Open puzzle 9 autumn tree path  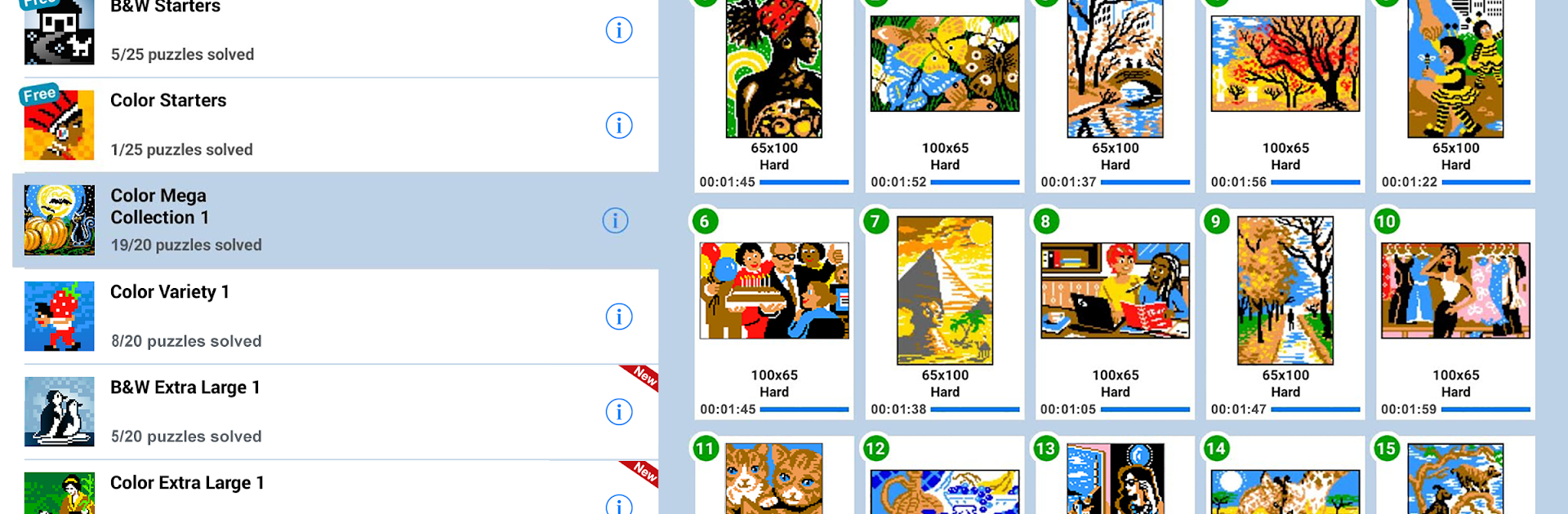click(1285, 291)
